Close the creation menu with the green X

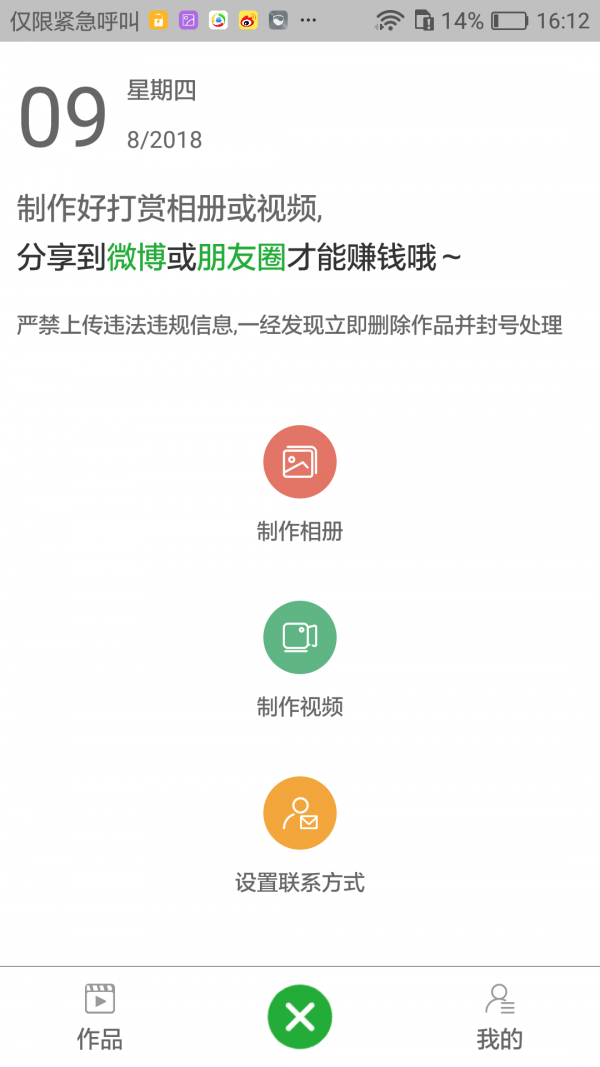[300, 1018]
